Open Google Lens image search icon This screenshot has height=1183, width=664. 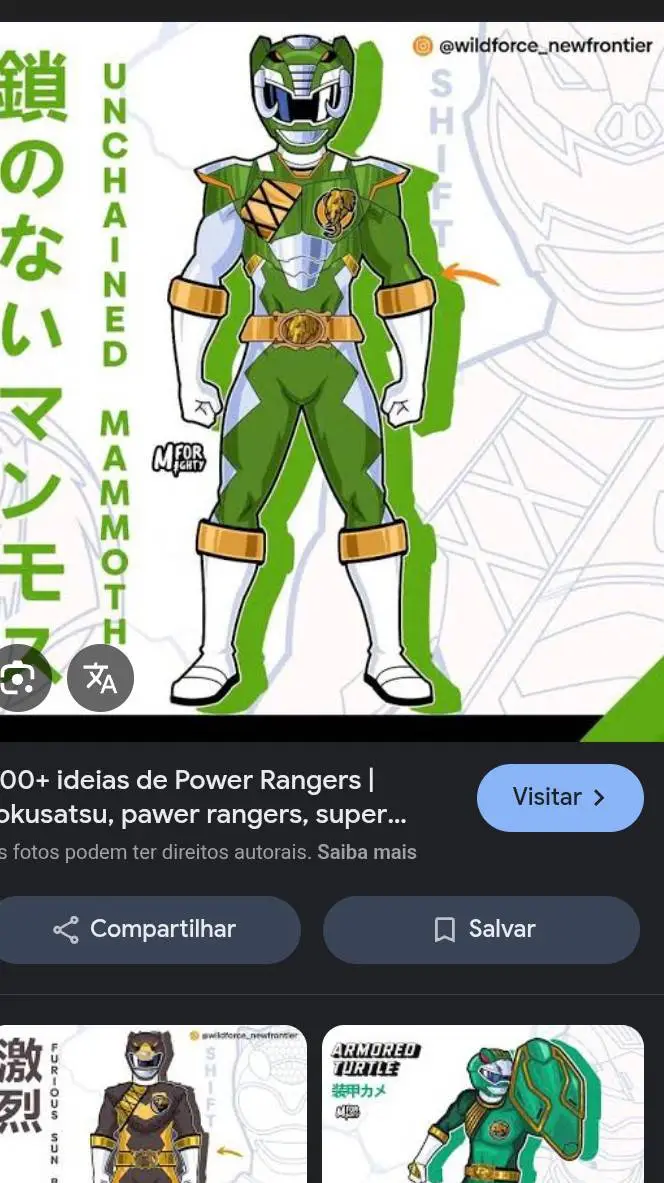pyautogui.click(x=17, y=679)
